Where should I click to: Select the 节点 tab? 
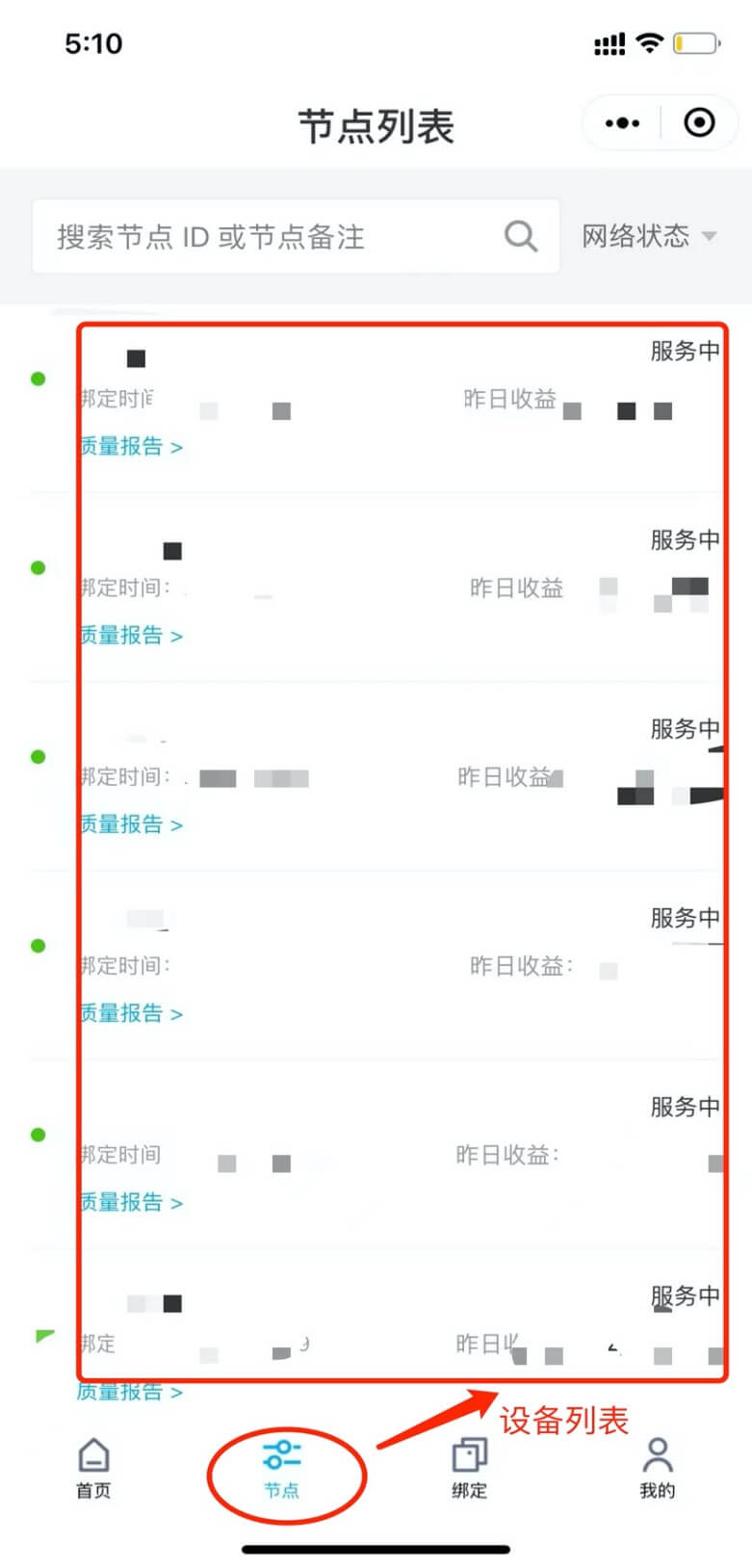282,1468
